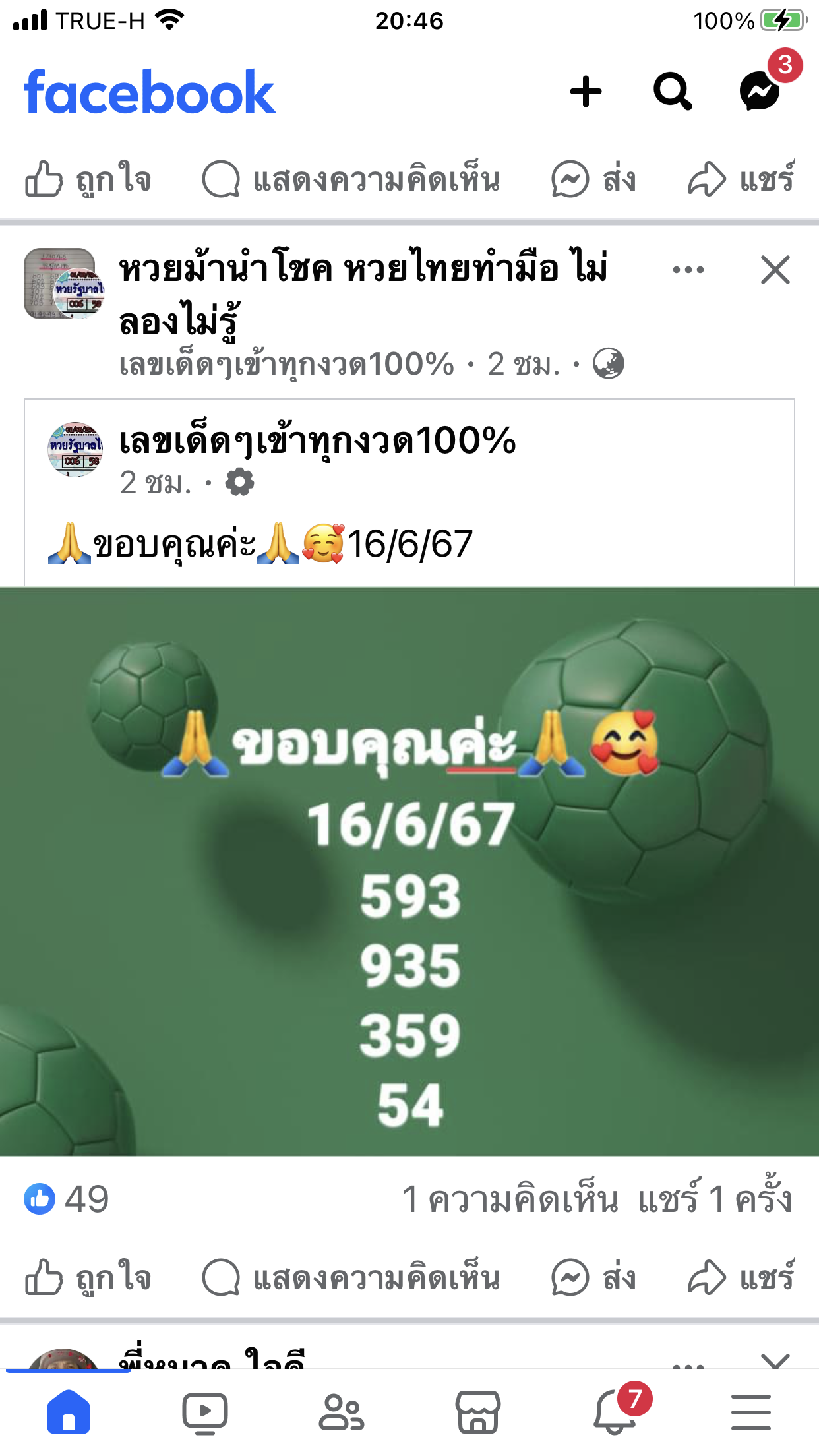Open the three-dot menu on the หวยม้านำโชค post
Image resolution: width=819 pixels, height=1456 pixels.
[688, 270]
